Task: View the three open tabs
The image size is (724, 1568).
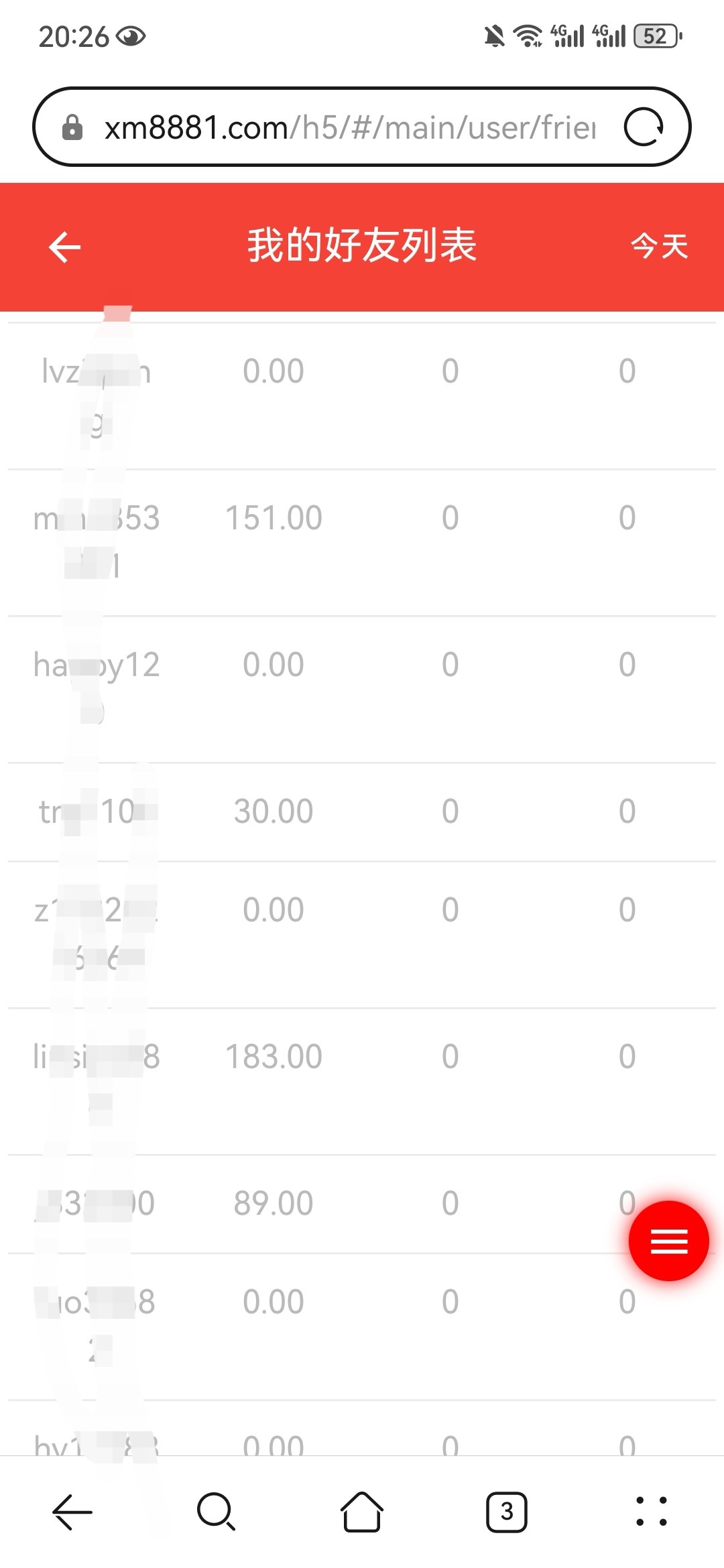Action: pyautogui.click(x=506, y=1512)
